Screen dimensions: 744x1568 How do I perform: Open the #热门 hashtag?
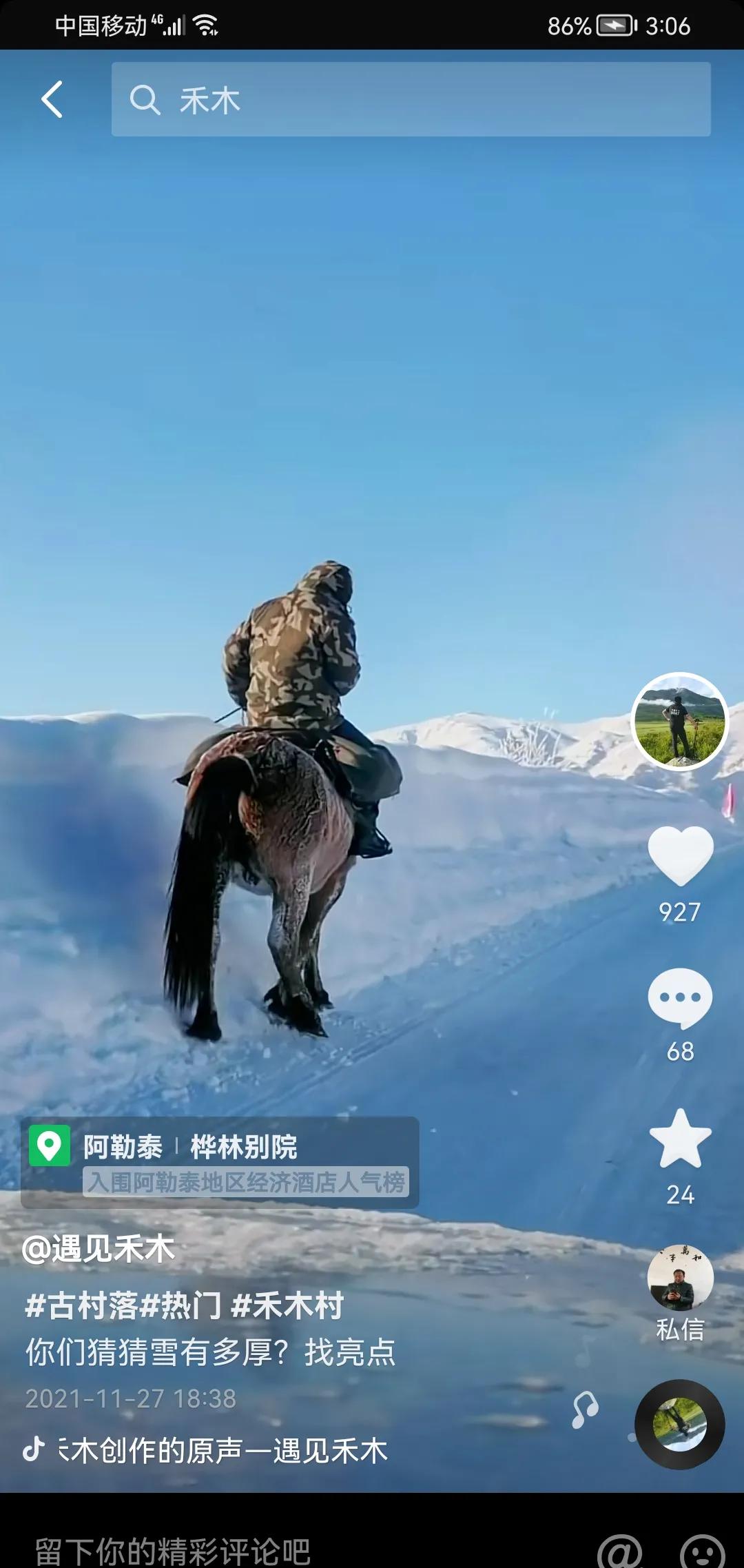(180, 1305)
